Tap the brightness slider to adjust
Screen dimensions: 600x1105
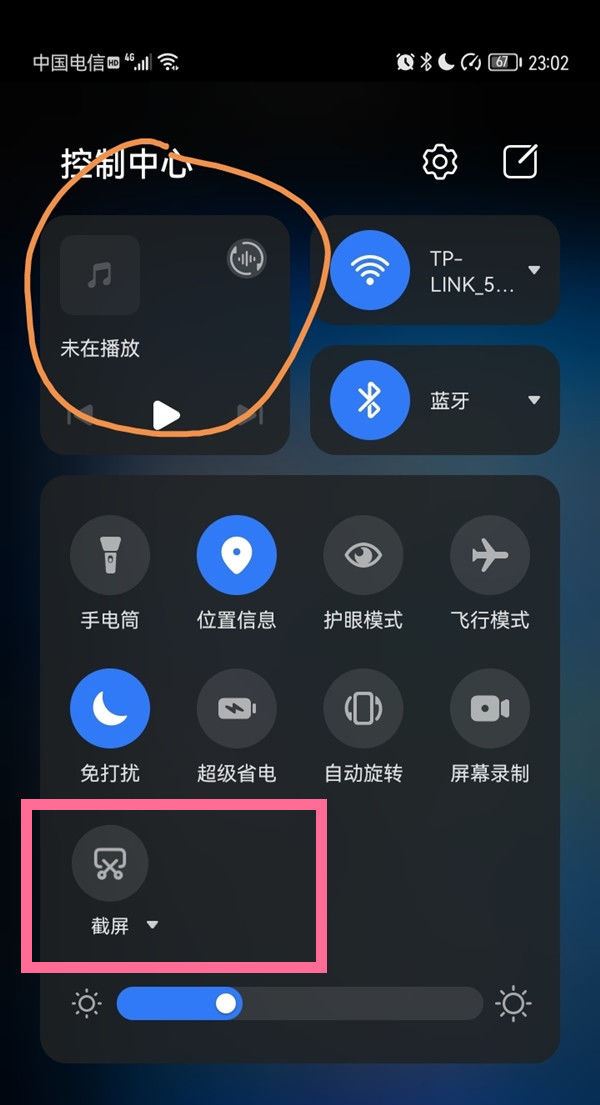pyautogui.click(x=300, y=1003)
